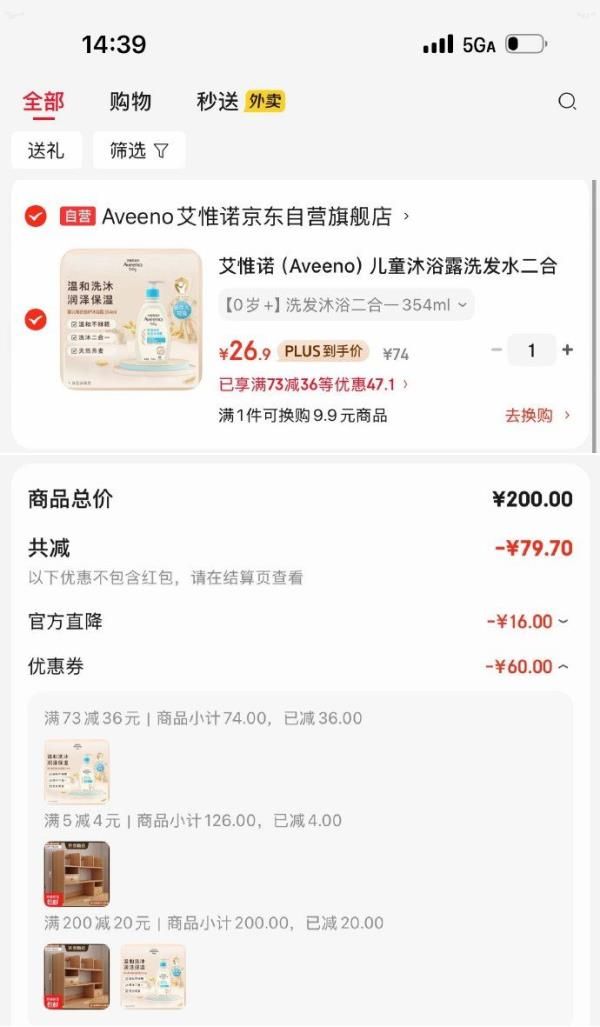Increase quantity with the plus button
The width and height of the screenshot is (600, 1027).
pos(568,350)
